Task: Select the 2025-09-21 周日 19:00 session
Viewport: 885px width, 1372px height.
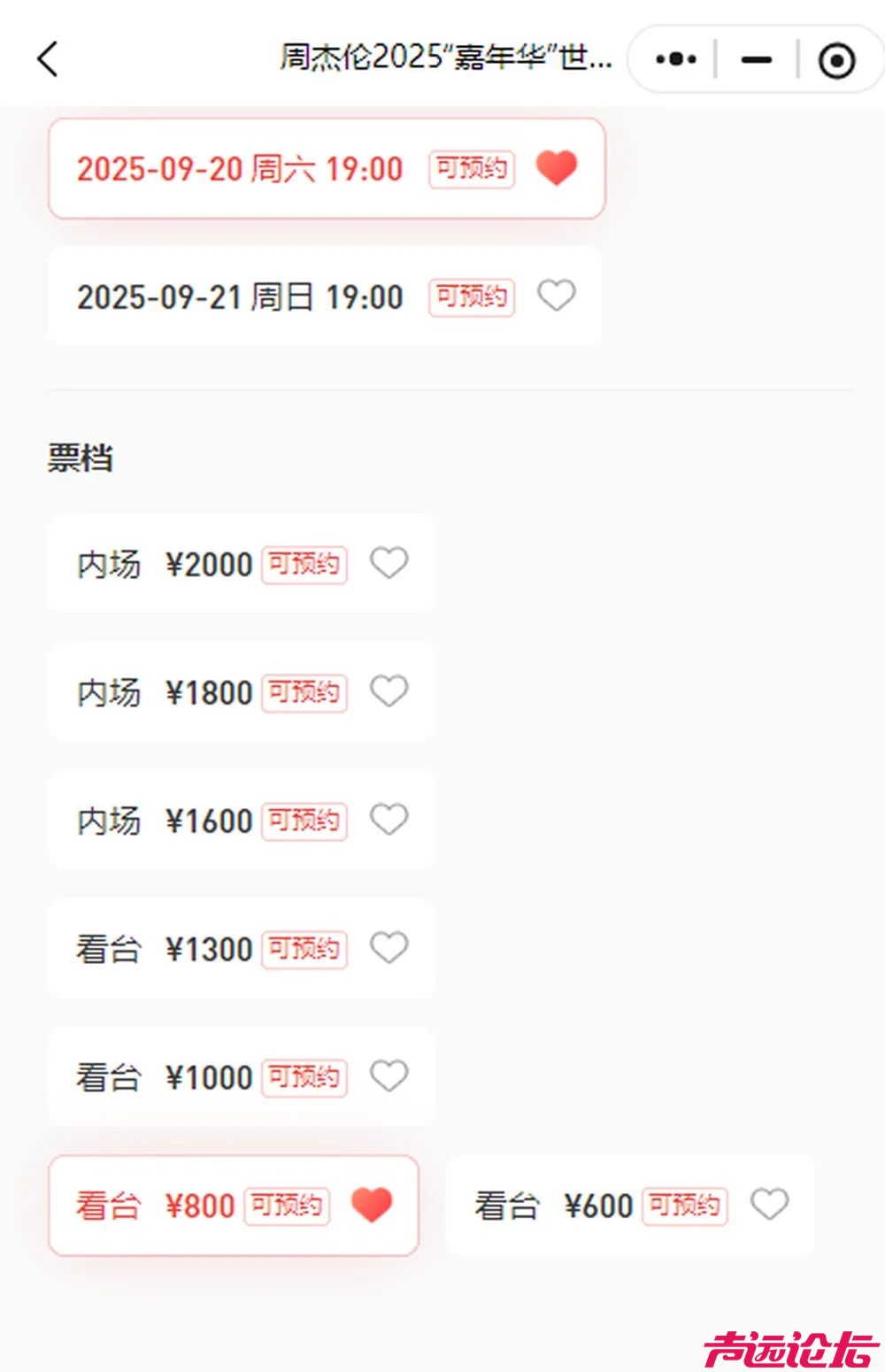Action: pyautogui.click(x=239, y=297)
